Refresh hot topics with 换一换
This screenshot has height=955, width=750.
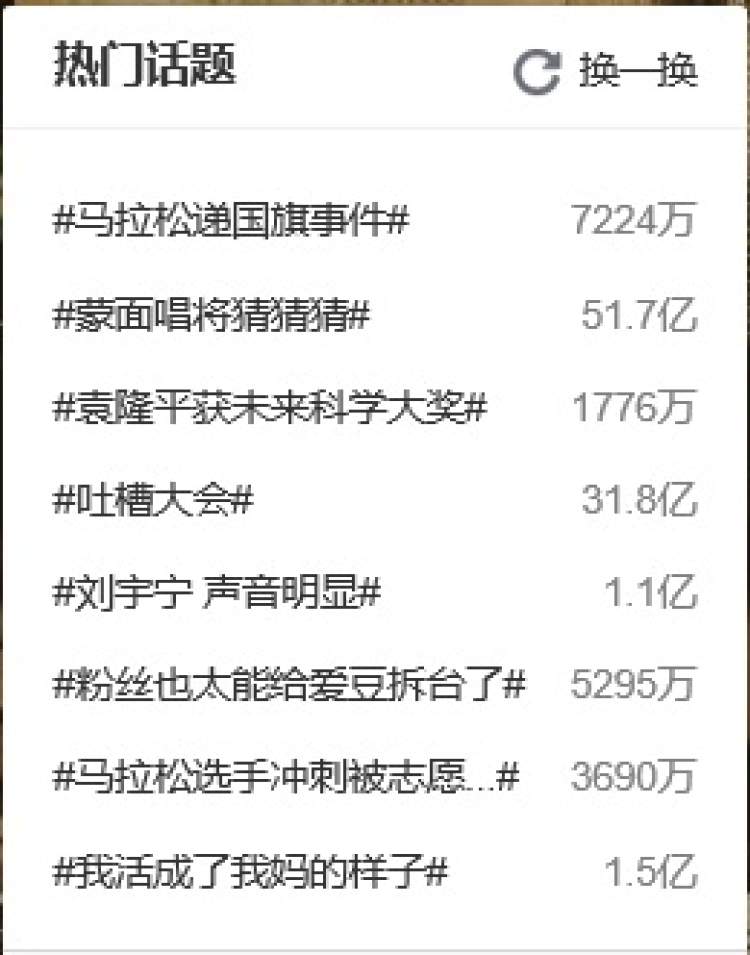tap(607, 73)
